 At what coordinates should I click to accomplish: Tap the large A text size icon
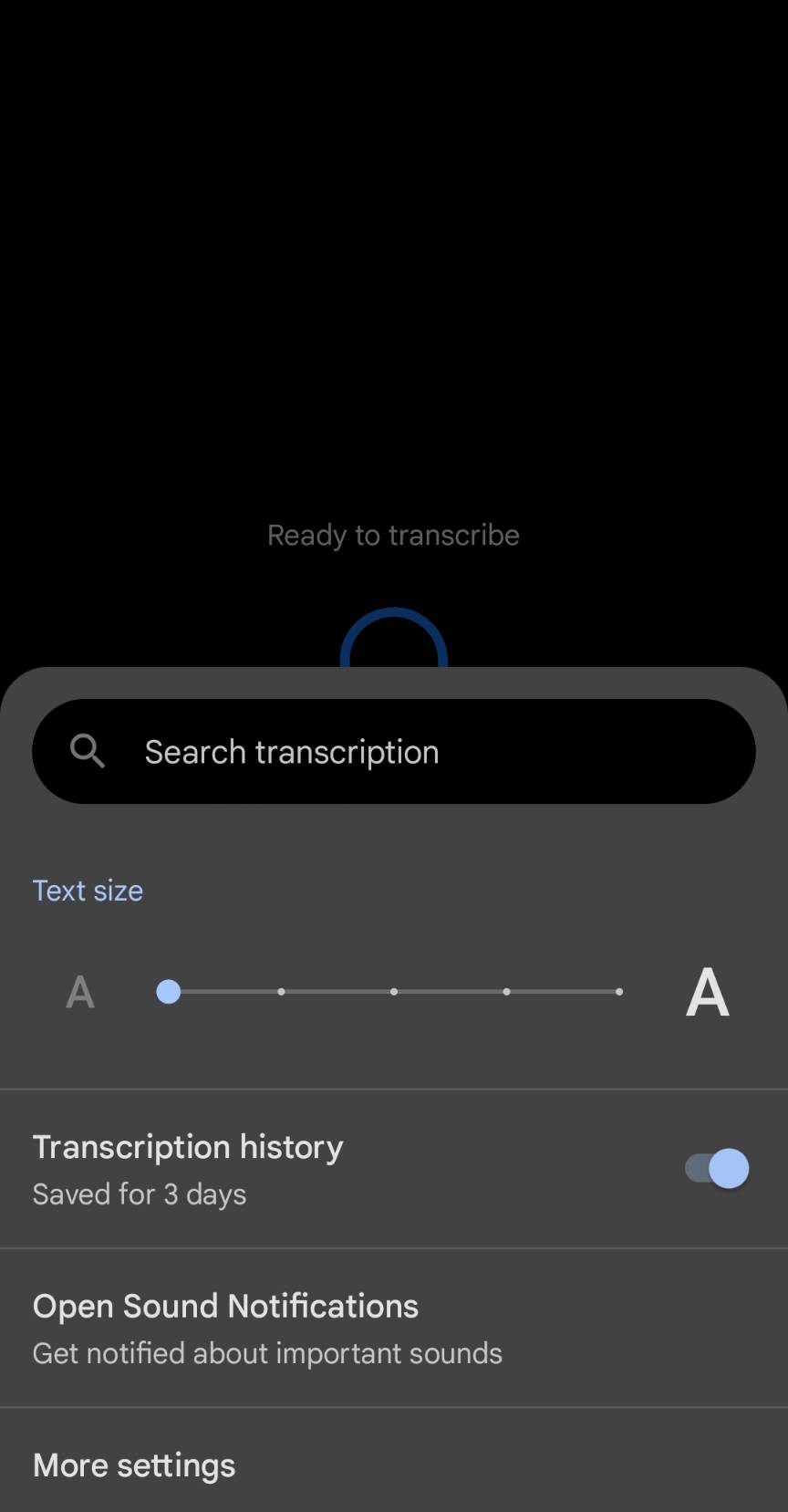coord(708,992)
